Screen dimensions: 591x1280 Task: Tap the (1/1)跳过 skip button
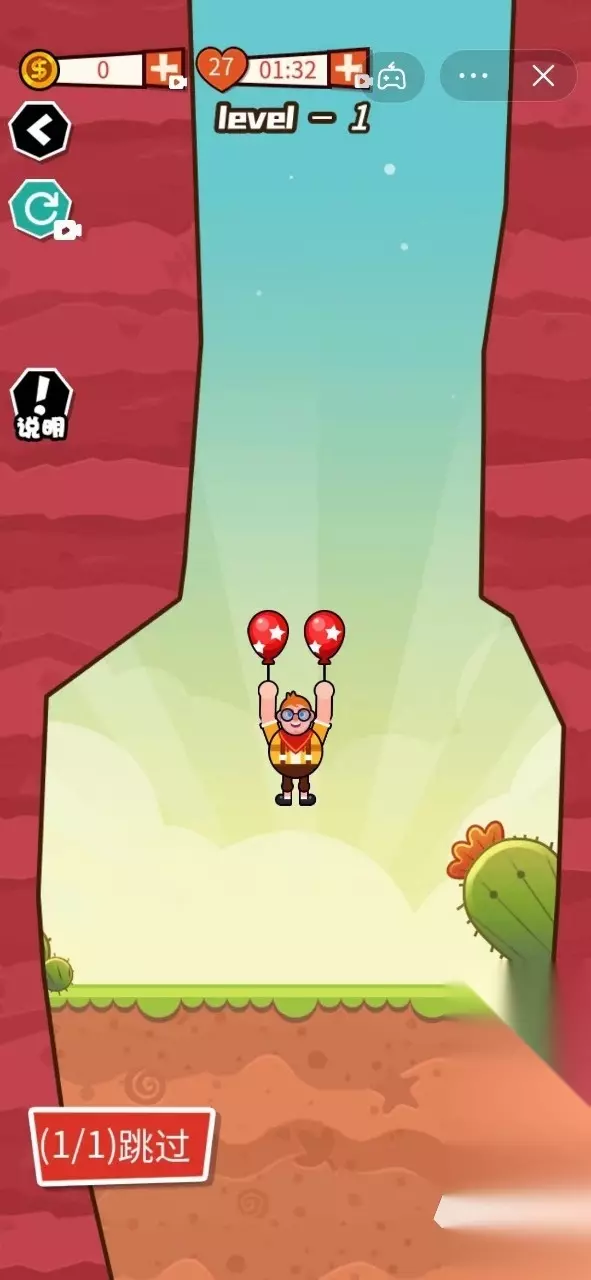click(x=123, y=1146)
